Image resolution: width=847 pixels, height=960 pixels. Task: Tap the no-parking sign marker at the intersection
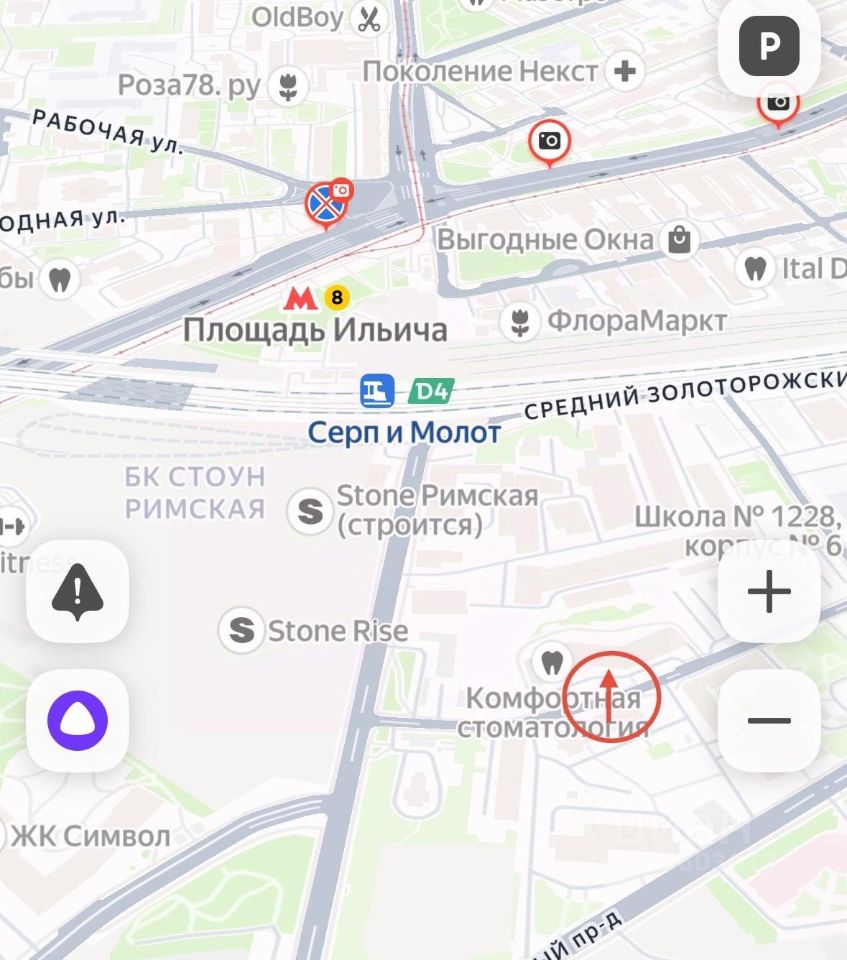[x=325, y=205]
